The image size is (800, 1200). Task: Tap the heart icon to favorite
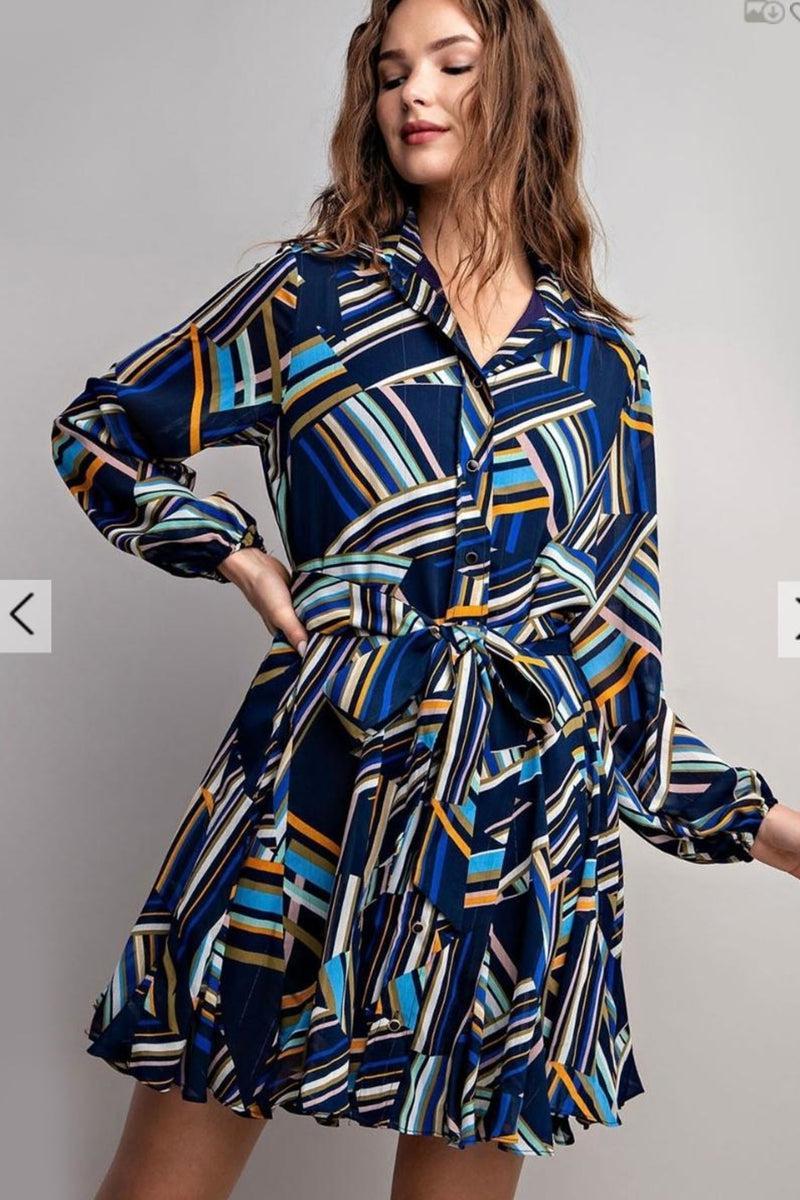(795, 12)
